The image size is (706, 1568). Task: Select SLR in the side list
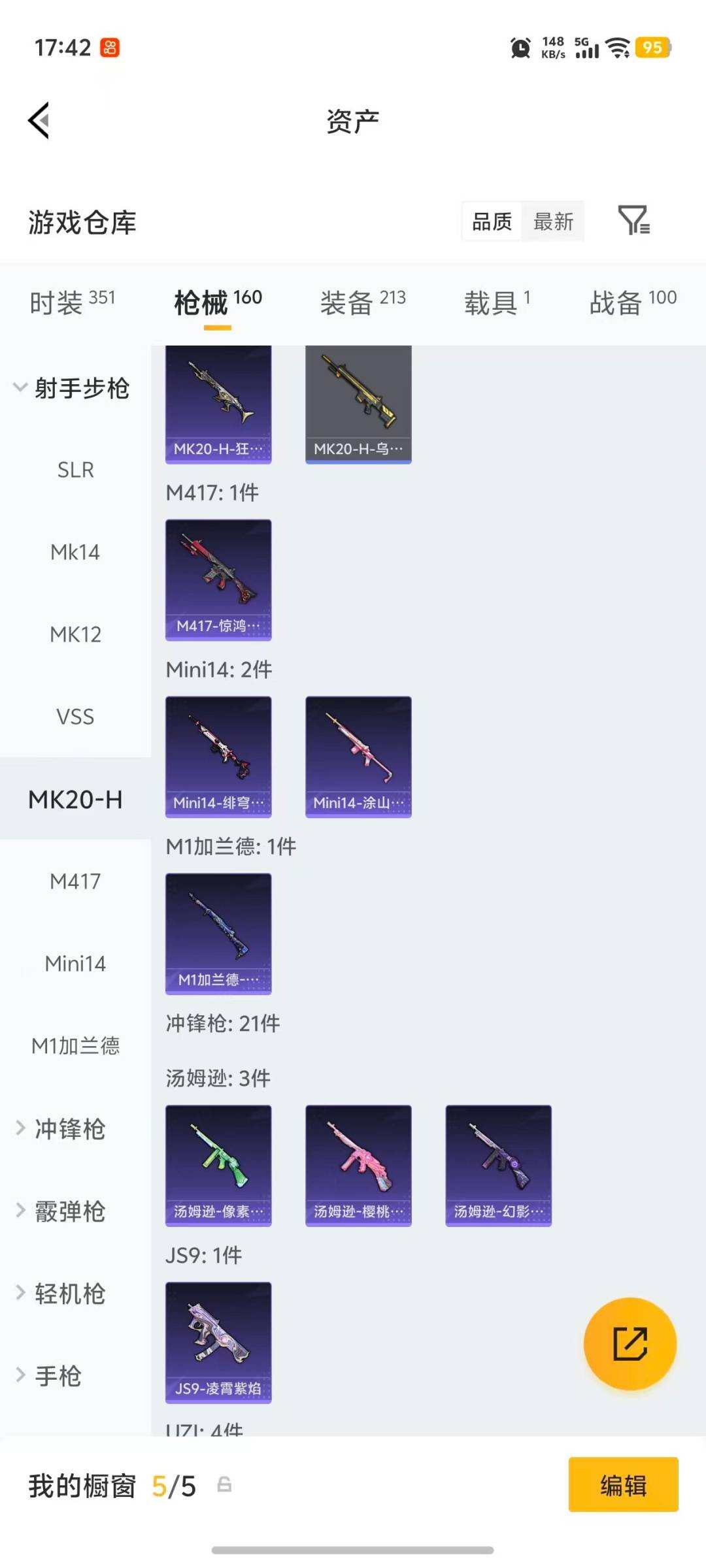point(76,470)
